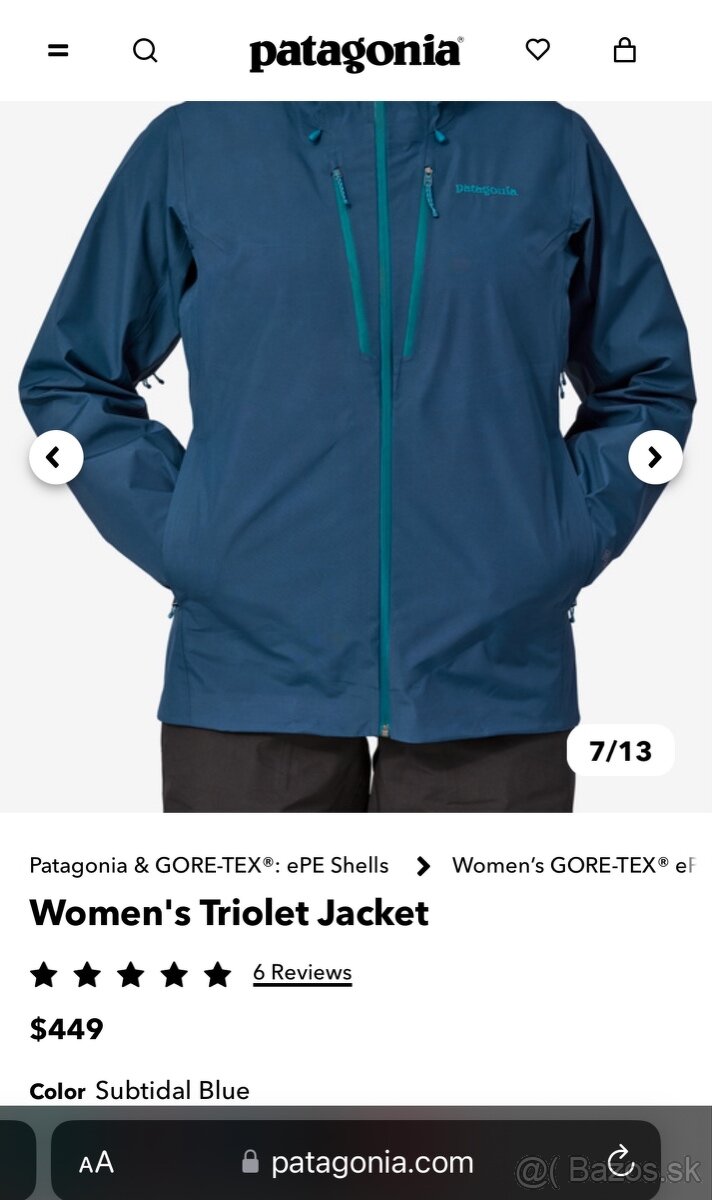Open the wishlist heart
This screenshot has height=1200, width=713.
(x=538, y=49)
